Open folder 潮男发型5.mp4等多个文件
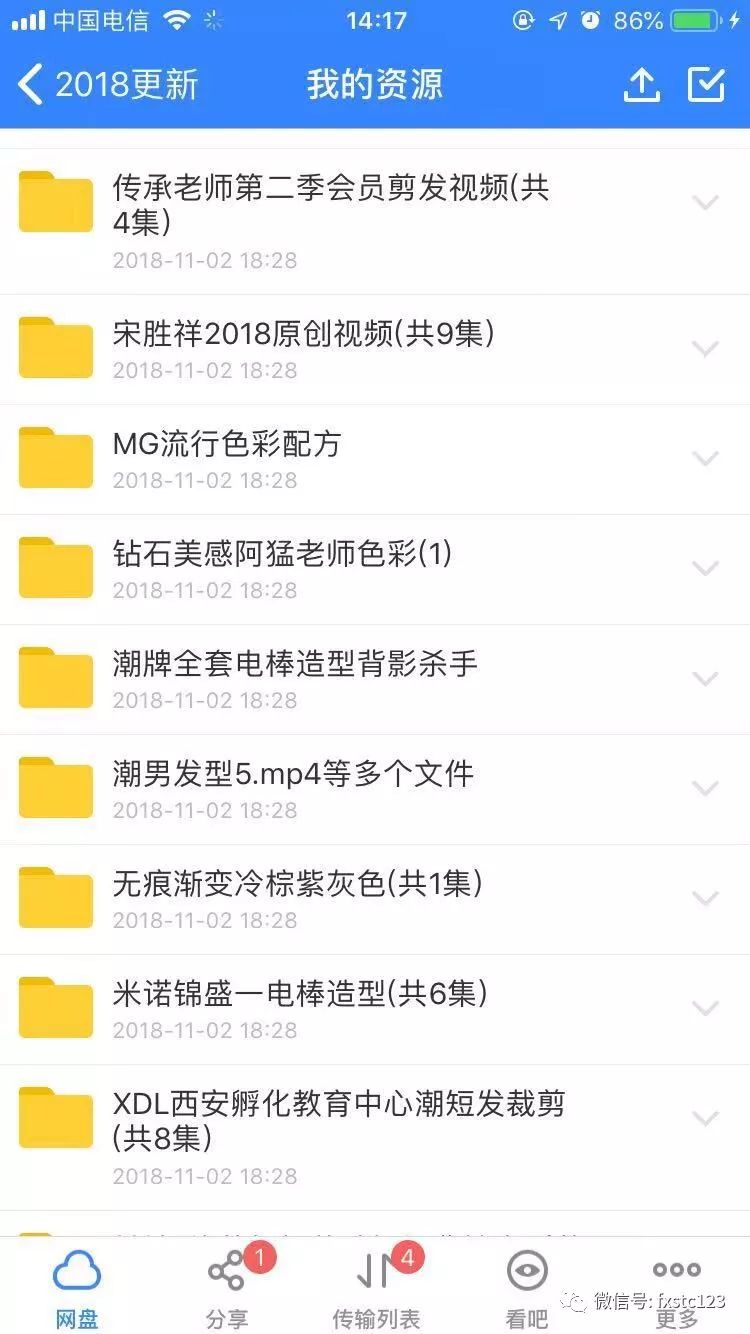Viewport: 750px width, 1334px height. coord(293,774)
